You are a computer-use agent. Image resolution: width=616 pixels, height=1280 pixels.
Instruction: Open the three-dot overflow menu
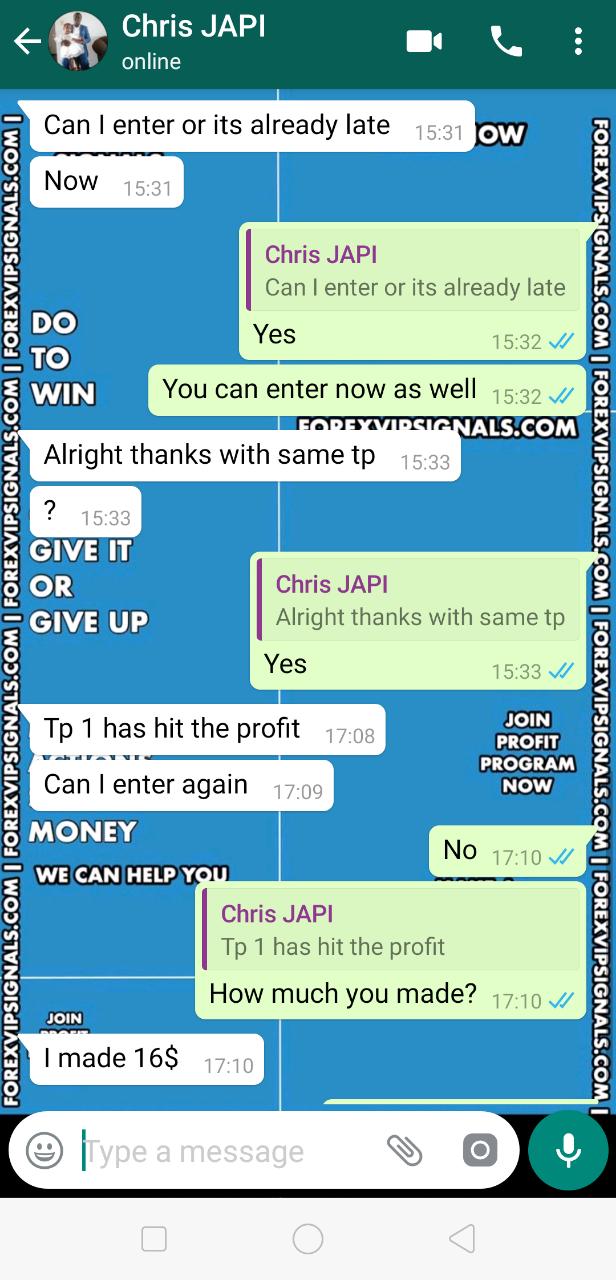click(578, 41)
